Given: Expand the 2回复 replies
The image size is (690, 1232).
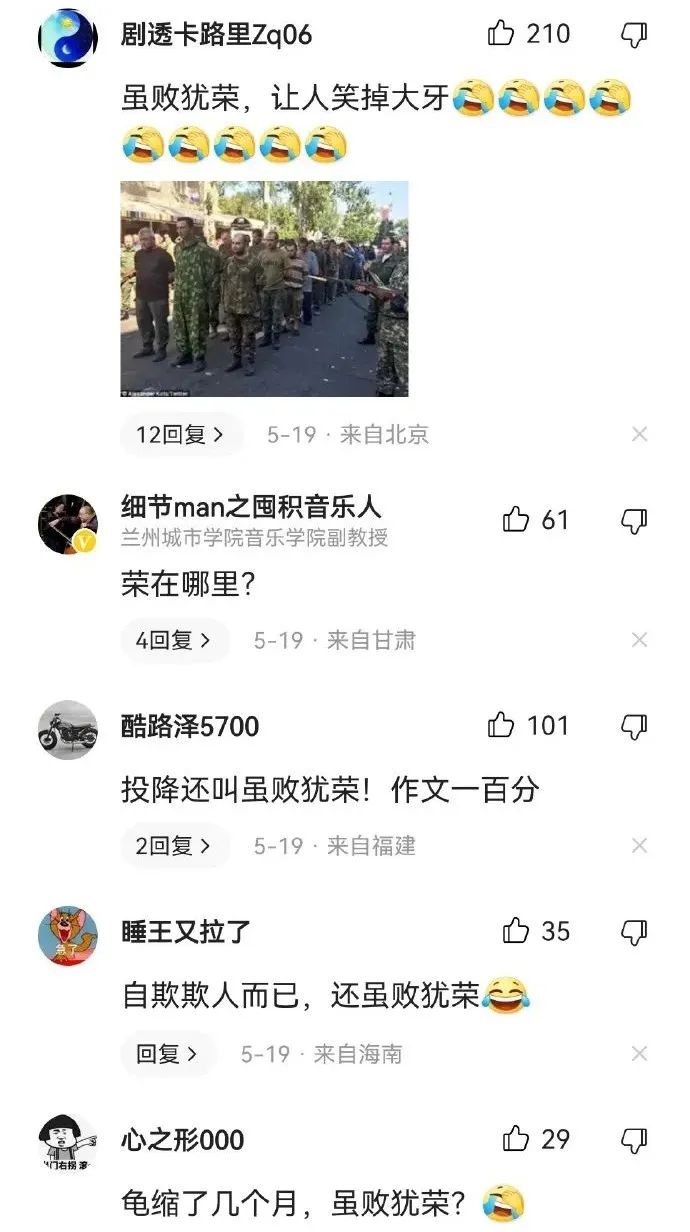Looking at the screenshot, I should tap(175, 846).
